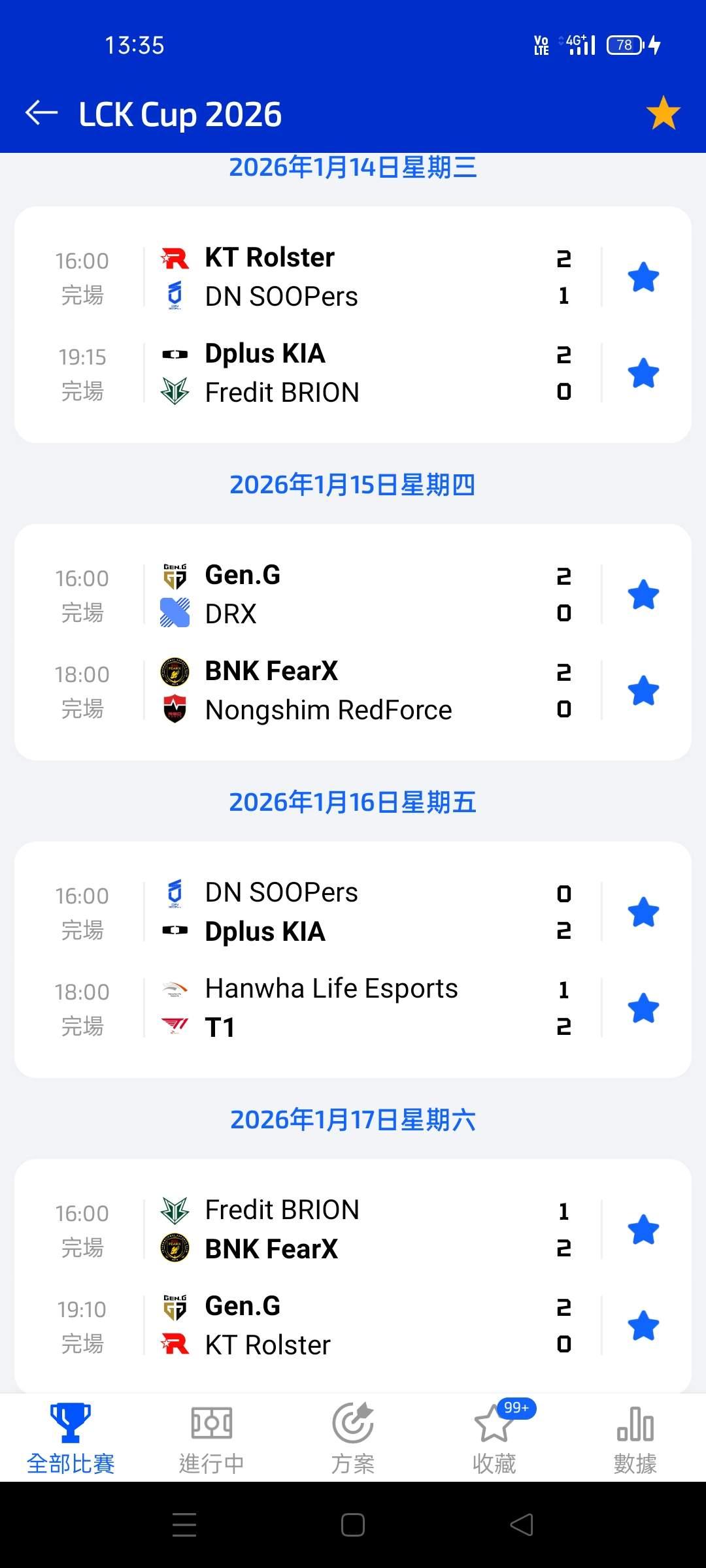Open the KT Rolster vs DN SOOPers match
This screenshot has height=1568, width=706.
(353, 277)
